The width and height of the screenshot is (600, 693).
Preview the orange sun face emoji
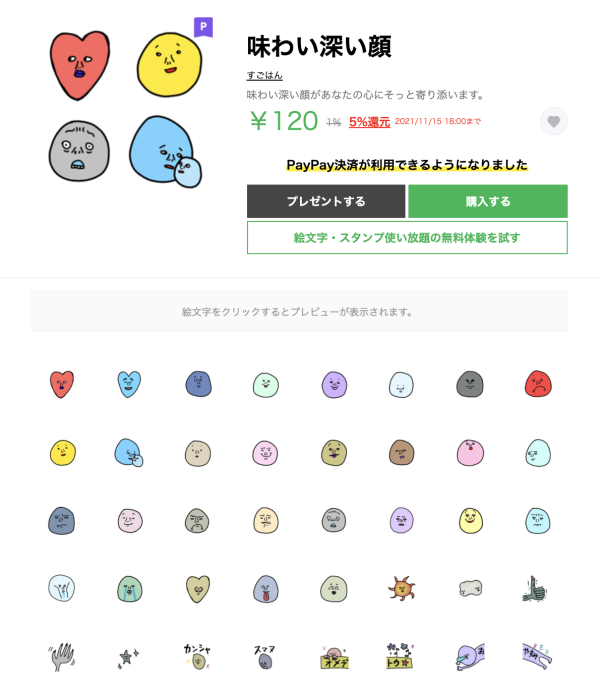(402, 587)
